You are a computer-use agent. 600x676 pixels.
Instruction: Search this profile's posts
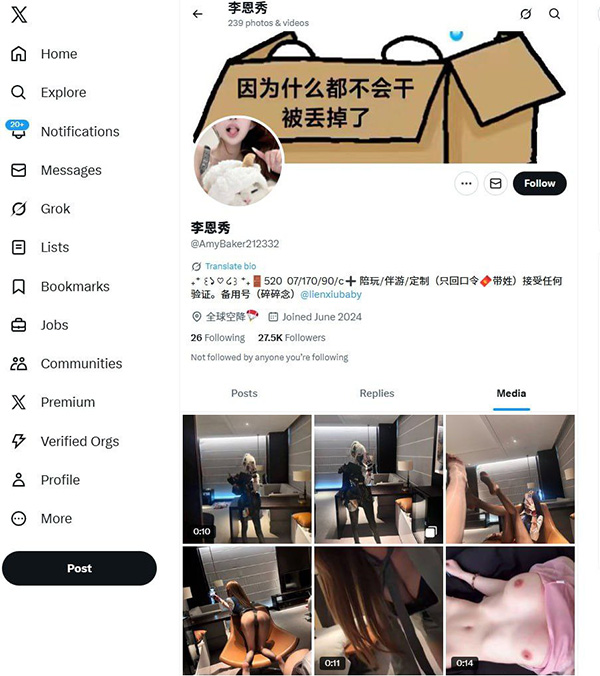[555, 14]
